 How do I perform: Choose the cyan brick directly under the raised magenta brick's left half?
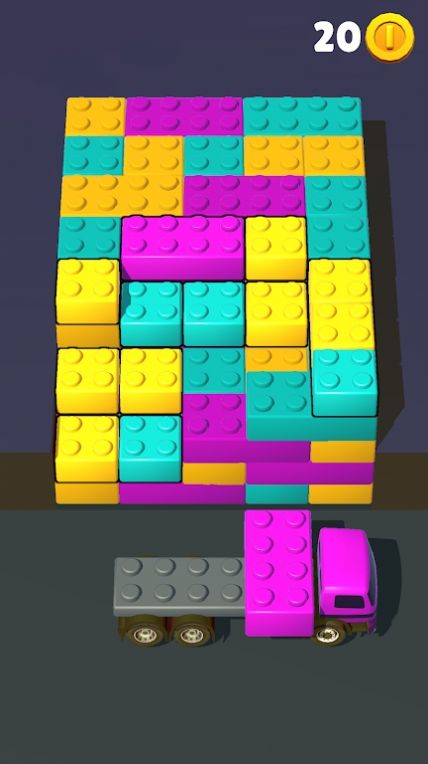click(x=151, y=313)
